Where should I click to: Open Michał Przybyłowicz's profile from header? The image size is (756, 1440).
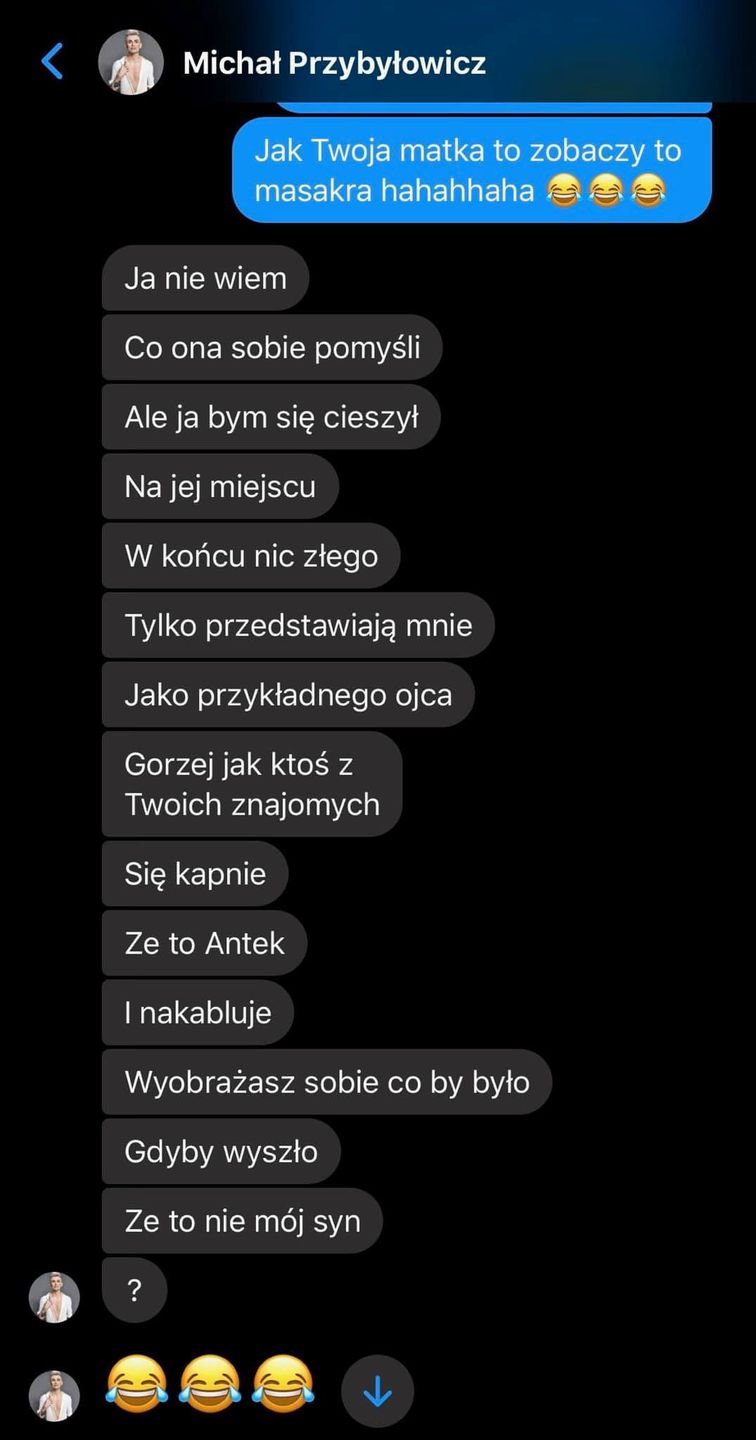[333, 63]
